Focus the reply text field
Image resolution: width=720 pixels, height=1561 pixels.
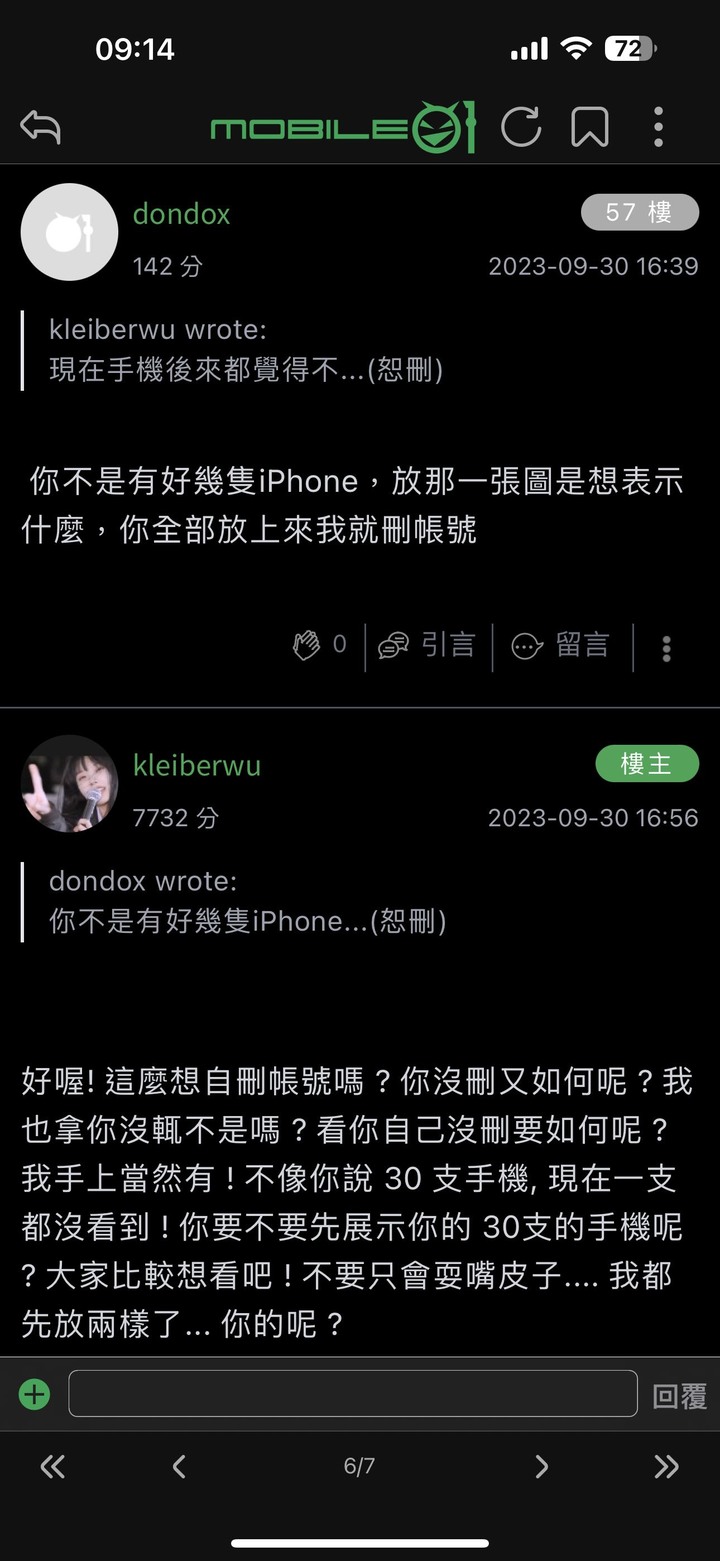click(352, 1394)
